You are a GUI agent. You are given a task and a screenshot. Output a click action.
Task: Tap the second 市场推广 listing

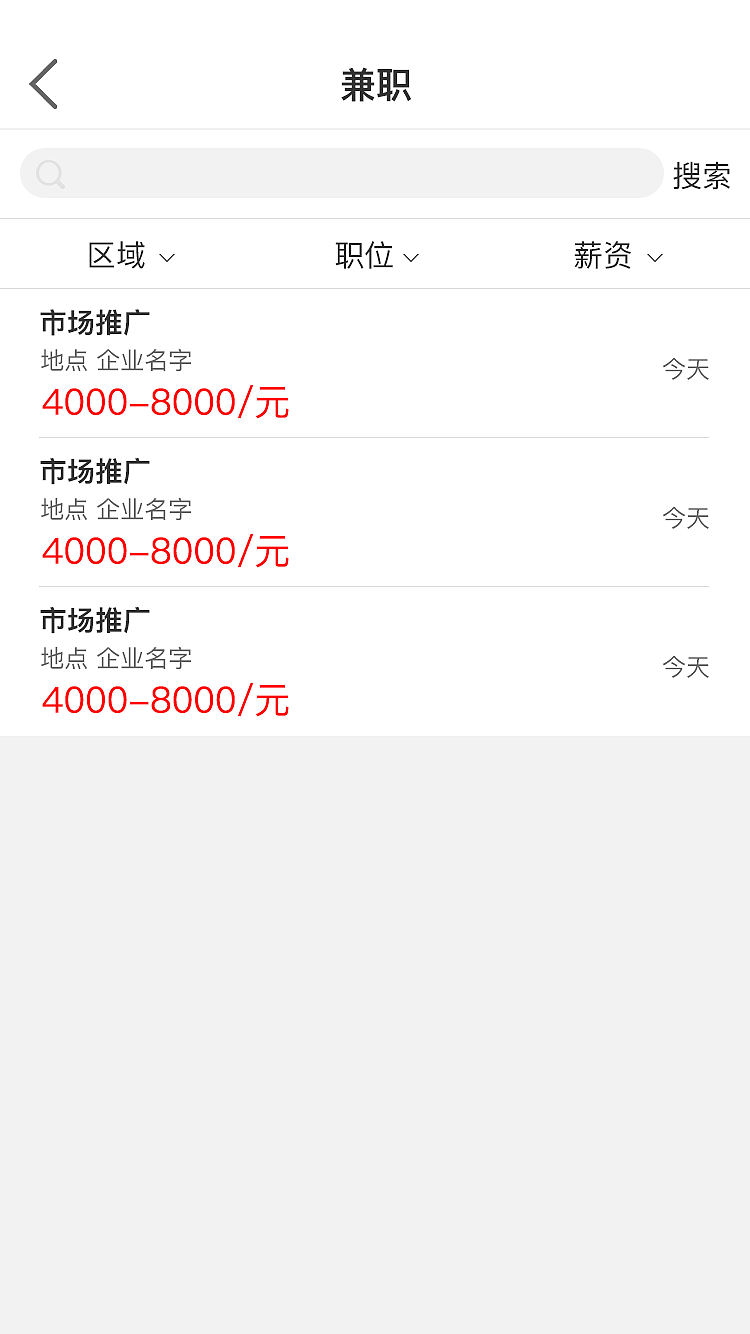click(93, 471)
